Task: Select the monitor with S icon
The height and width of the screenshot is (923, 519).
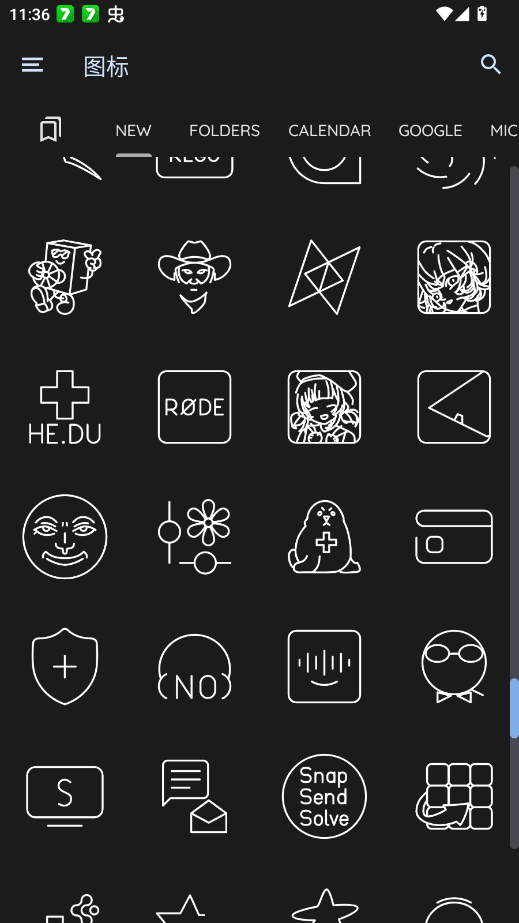Action: point(65,796)
